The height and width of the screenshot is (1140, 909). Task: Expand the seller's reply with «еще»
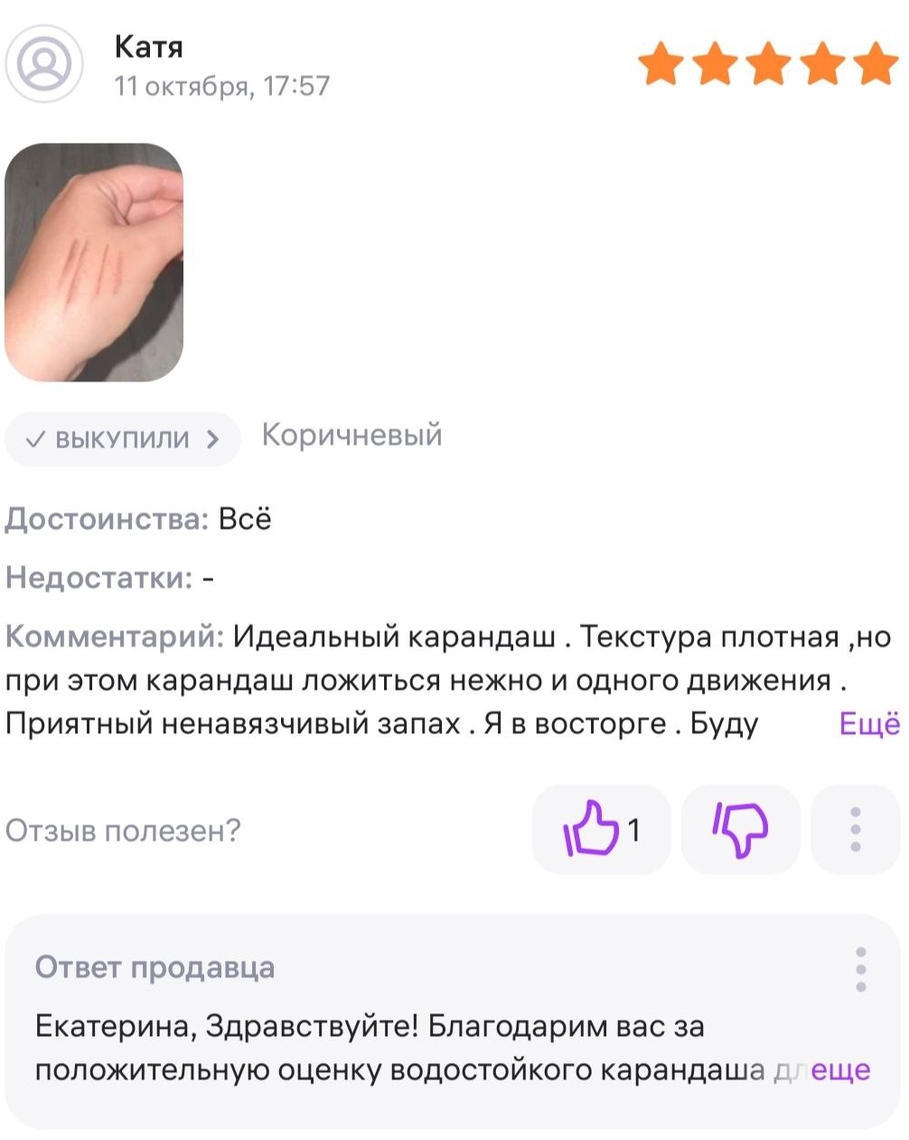(x=840, y=1069)
